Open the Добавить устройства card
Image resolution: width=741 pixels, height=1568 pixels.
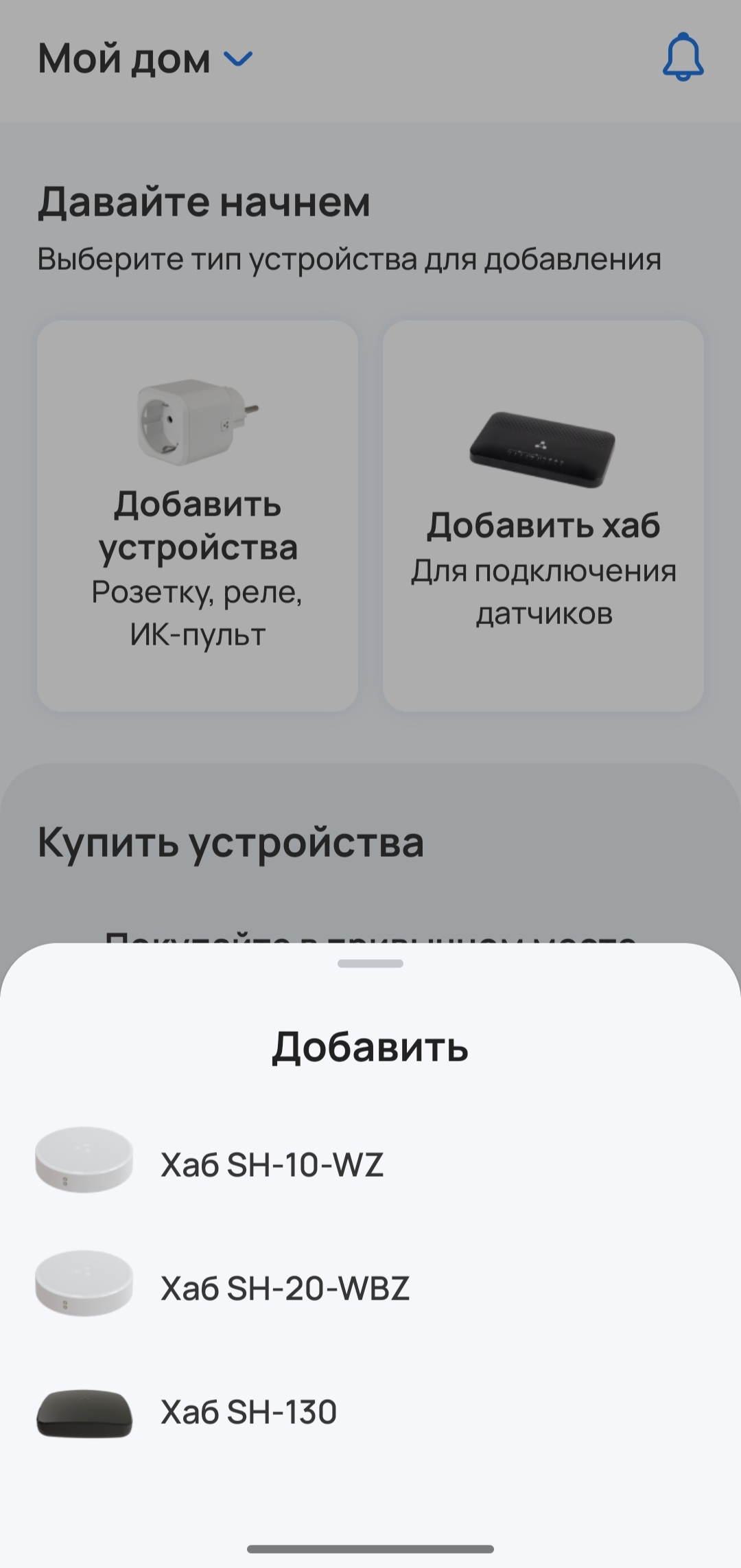[x=198, y=516]
